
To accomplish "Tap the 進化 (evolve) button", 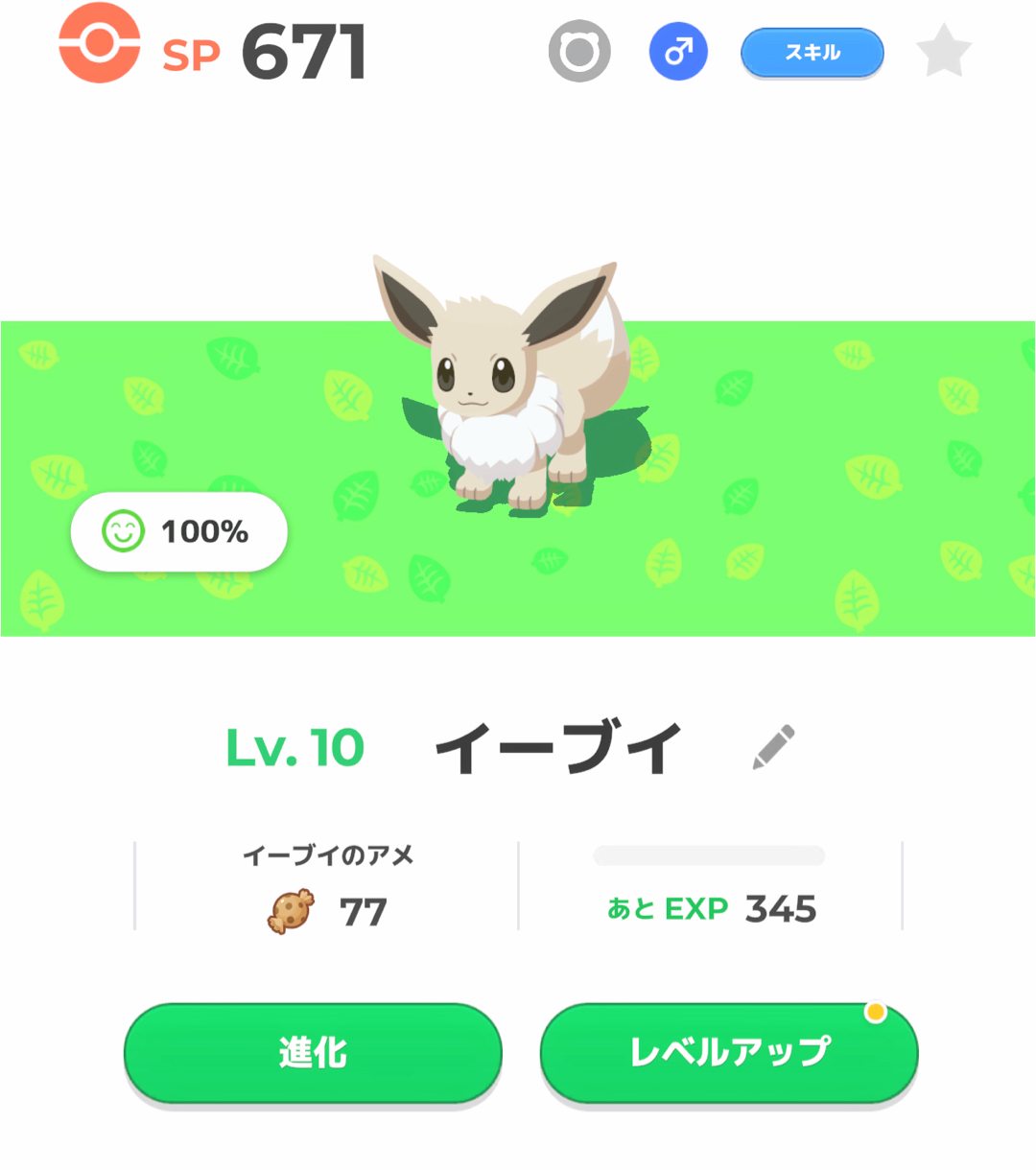I will point(313,1052).
